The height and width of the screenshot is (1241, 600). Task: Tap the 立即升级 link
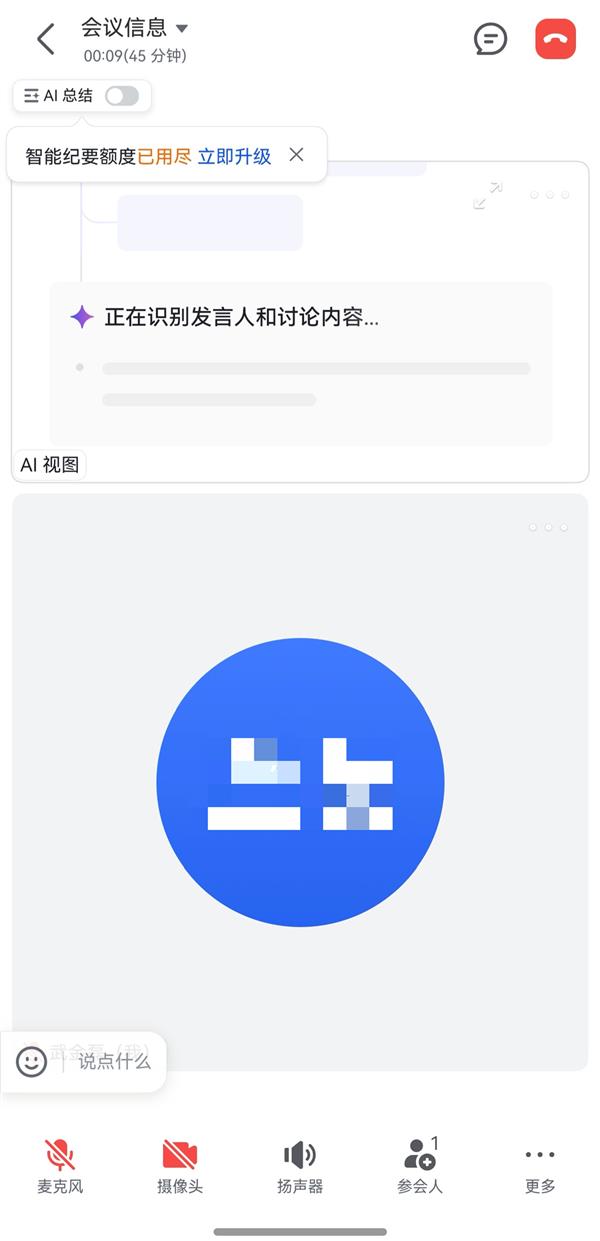point(234,156)
